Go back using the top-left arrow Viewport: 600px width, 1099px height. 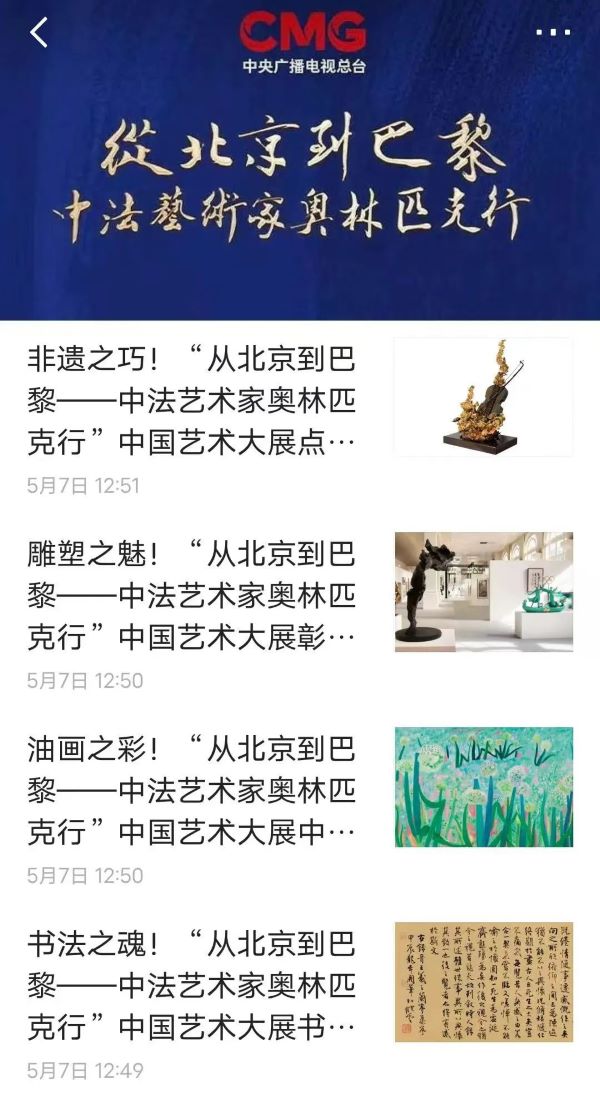click(x=39, y=33)
